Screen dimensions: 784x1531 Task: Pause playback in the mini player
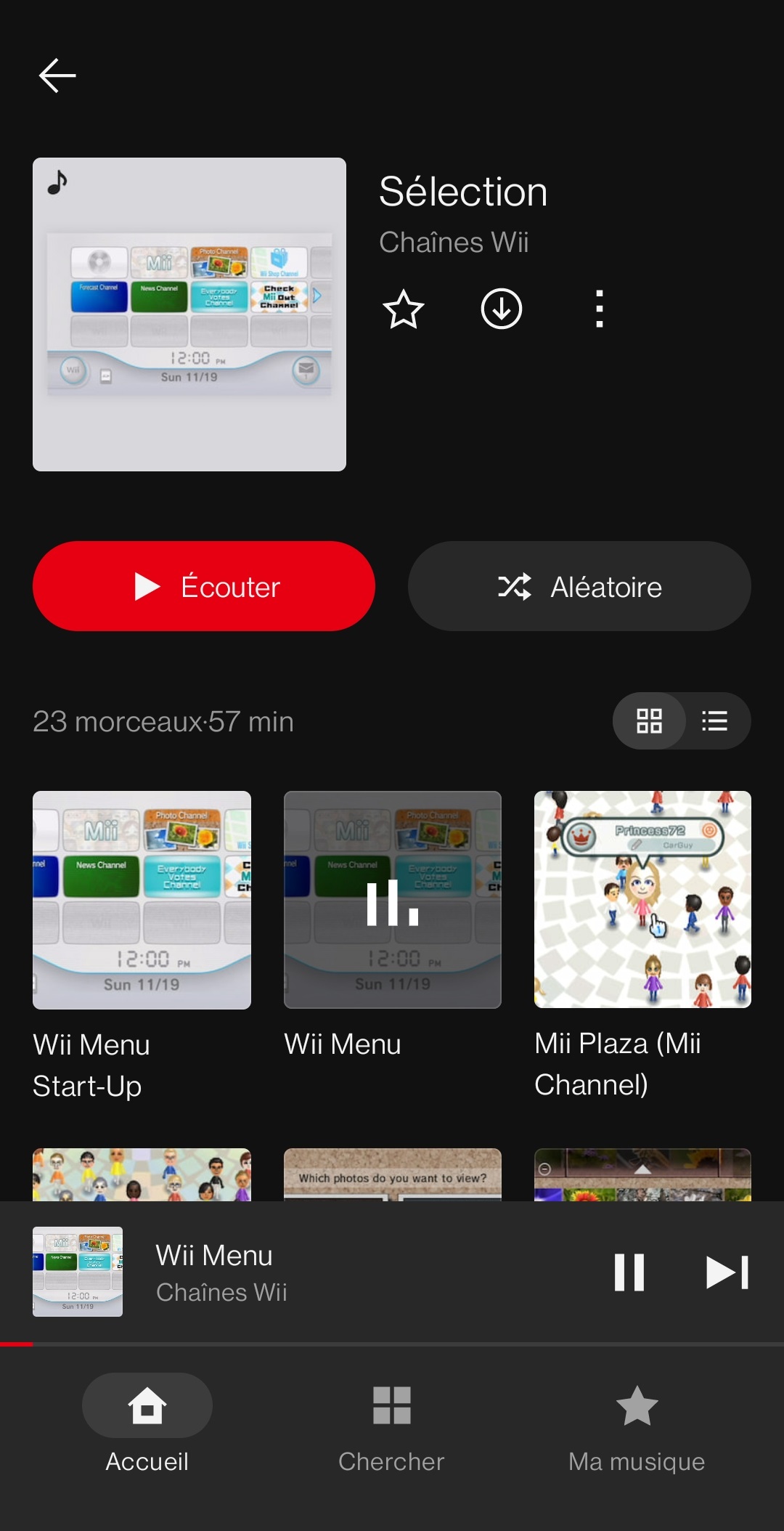pyautogui.click(x=629, y=1272)
